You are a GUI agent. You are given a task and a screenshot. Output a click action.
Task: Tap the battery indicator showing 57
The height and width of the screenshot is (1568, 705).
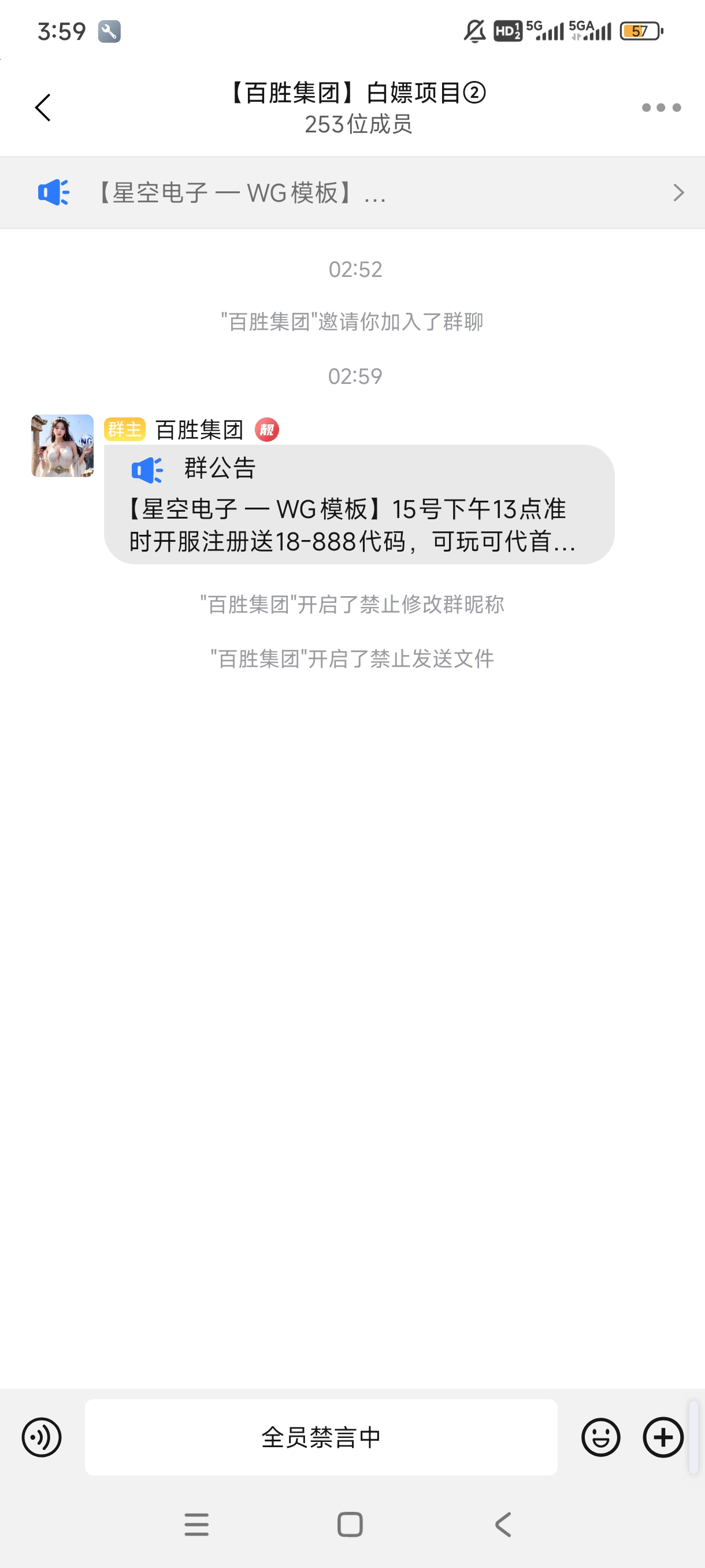[639, 31]
